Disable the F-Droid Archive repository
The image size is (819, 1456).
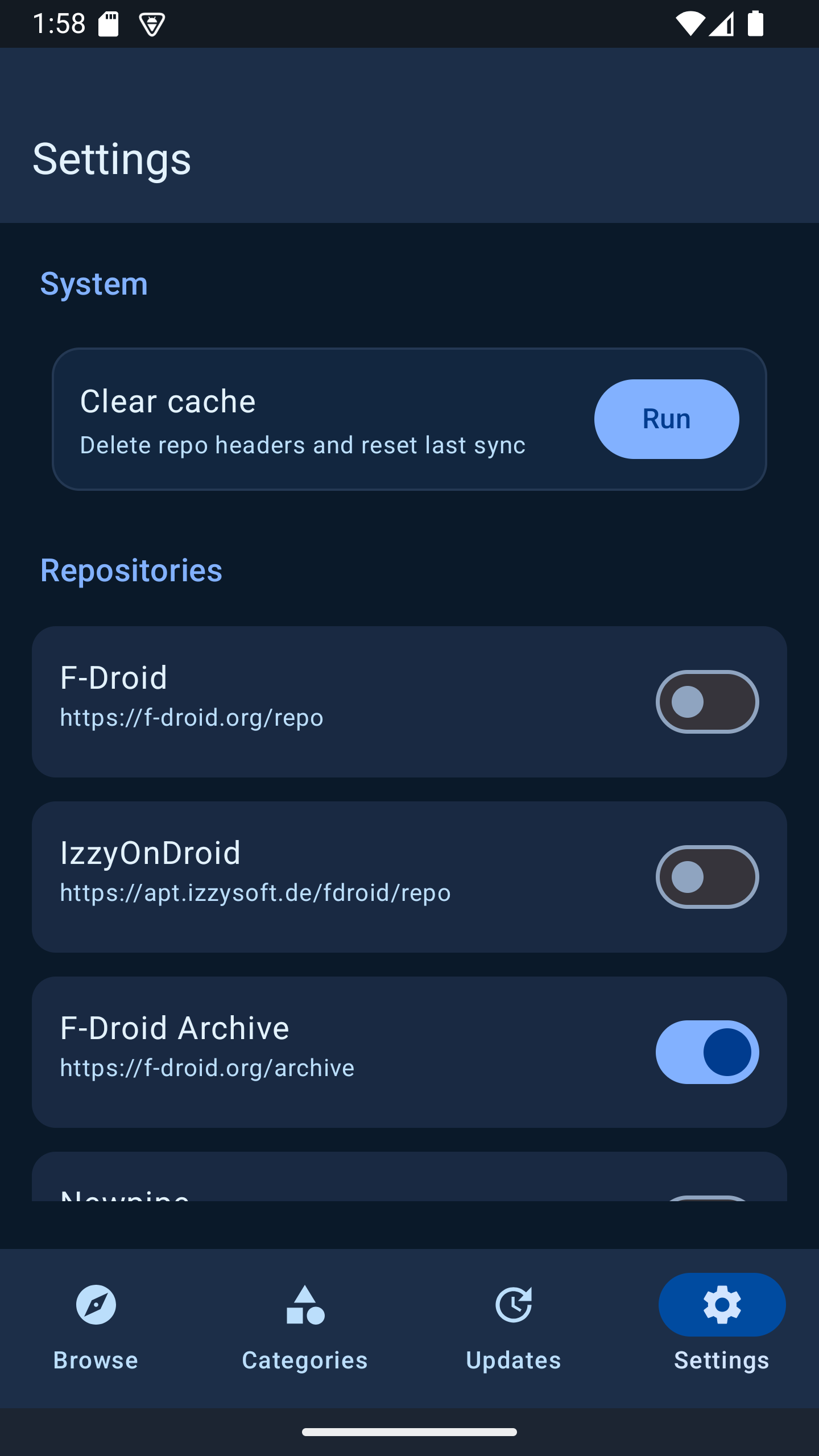[707, 1052]
